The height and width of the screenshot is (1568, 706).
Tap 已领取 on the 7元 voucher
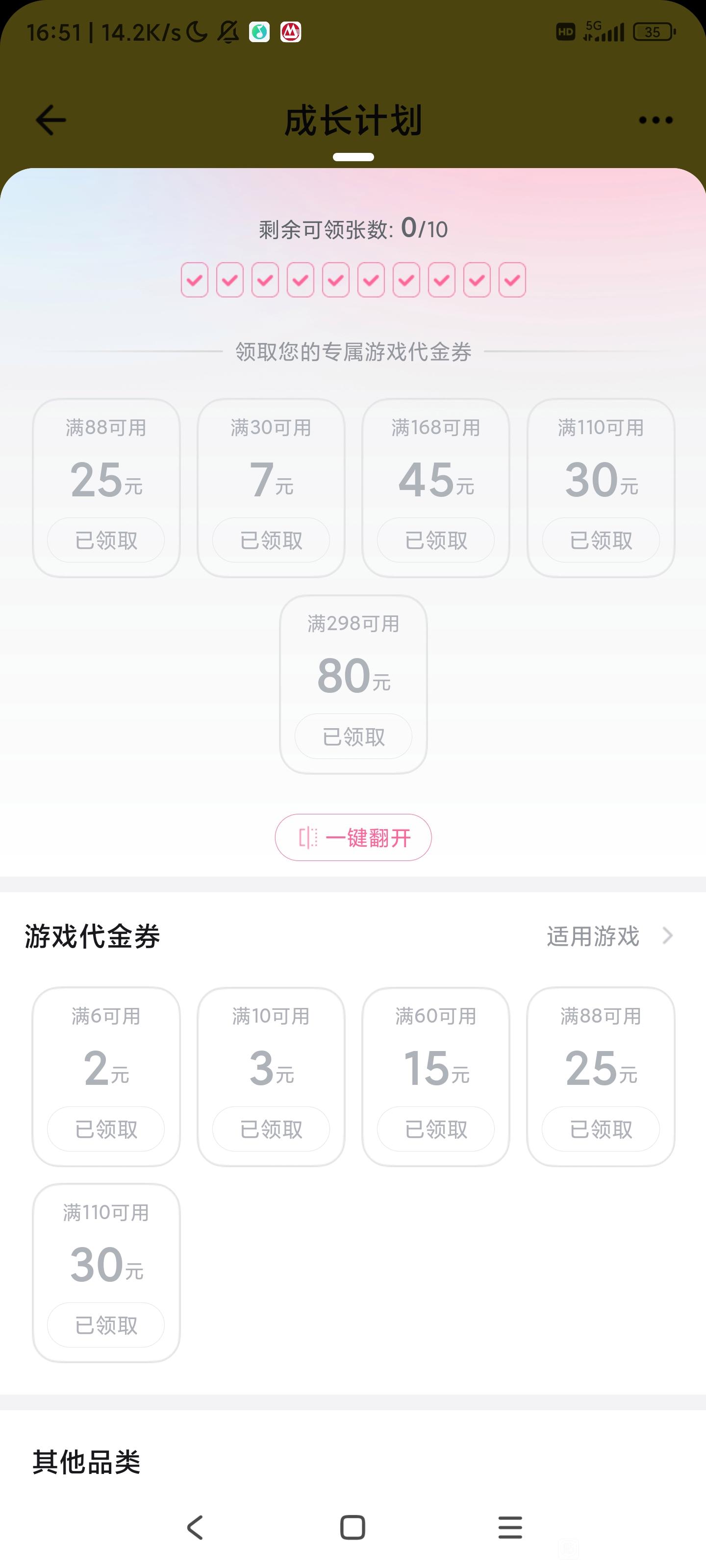[271, 540]
